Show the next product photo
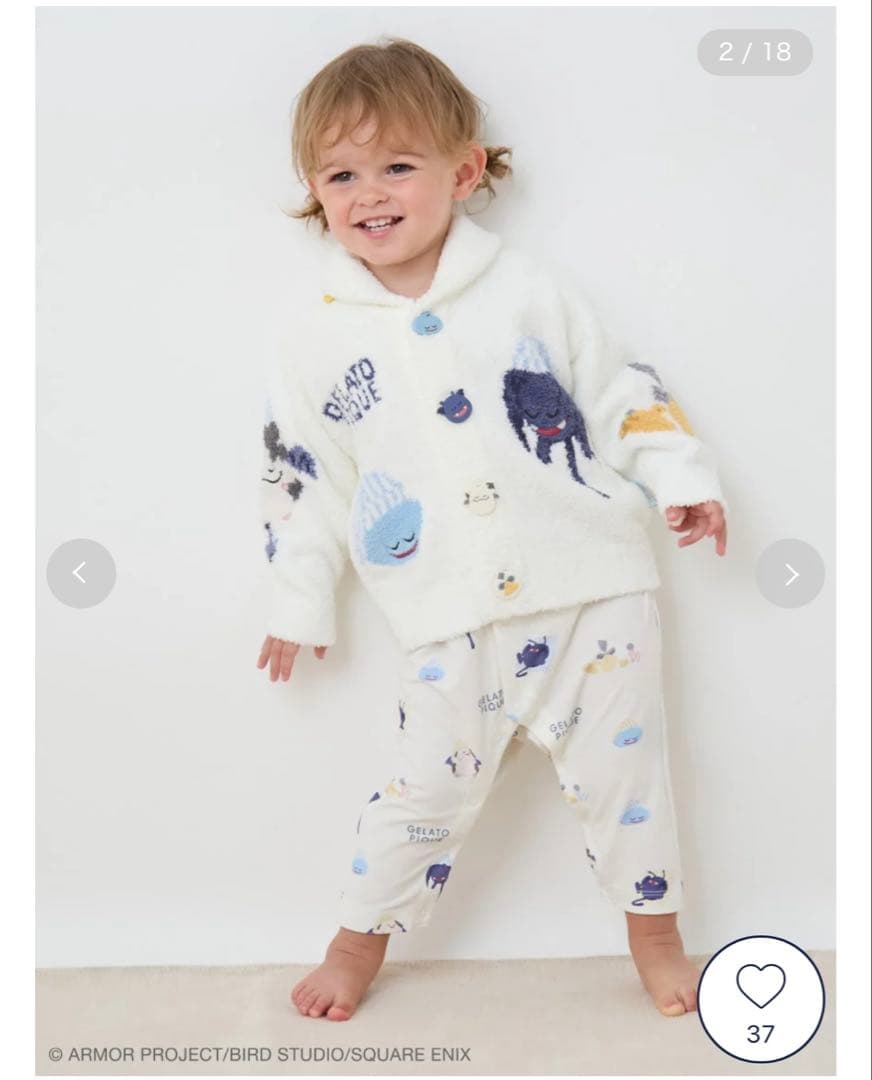The width and height of the screenshot is (872, 1080). click(790, 573)
